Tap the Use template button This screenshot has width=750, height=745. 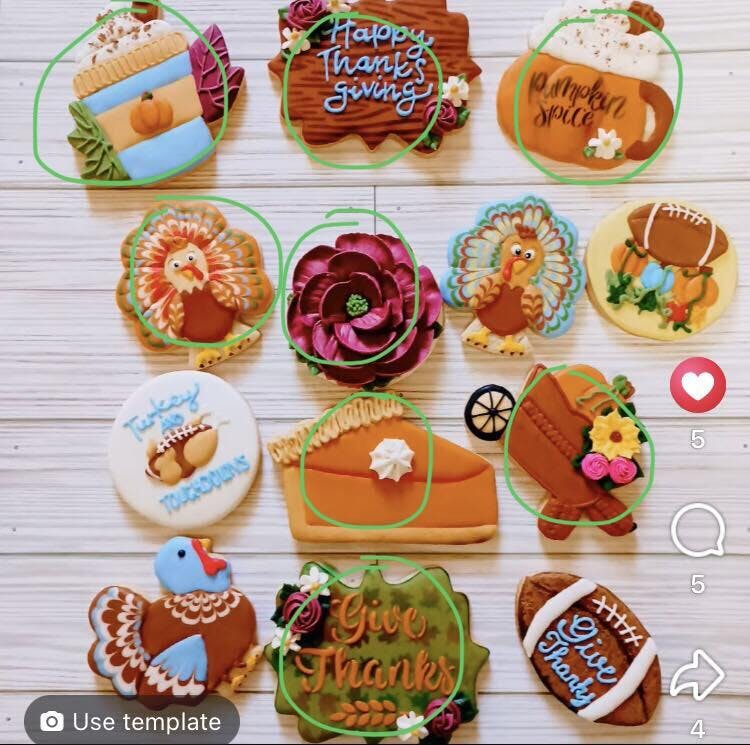(131, 721)
